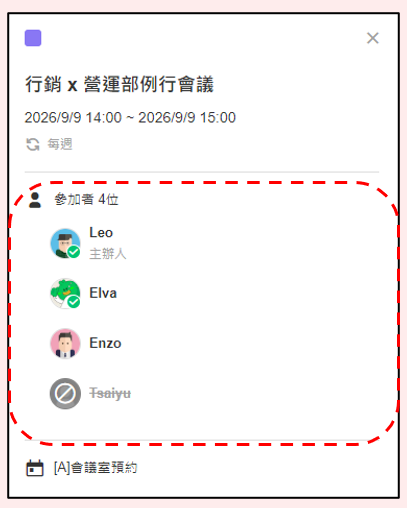The image size is (407, 508).
Task: Close the event details dialog
Action: point(373,38)
